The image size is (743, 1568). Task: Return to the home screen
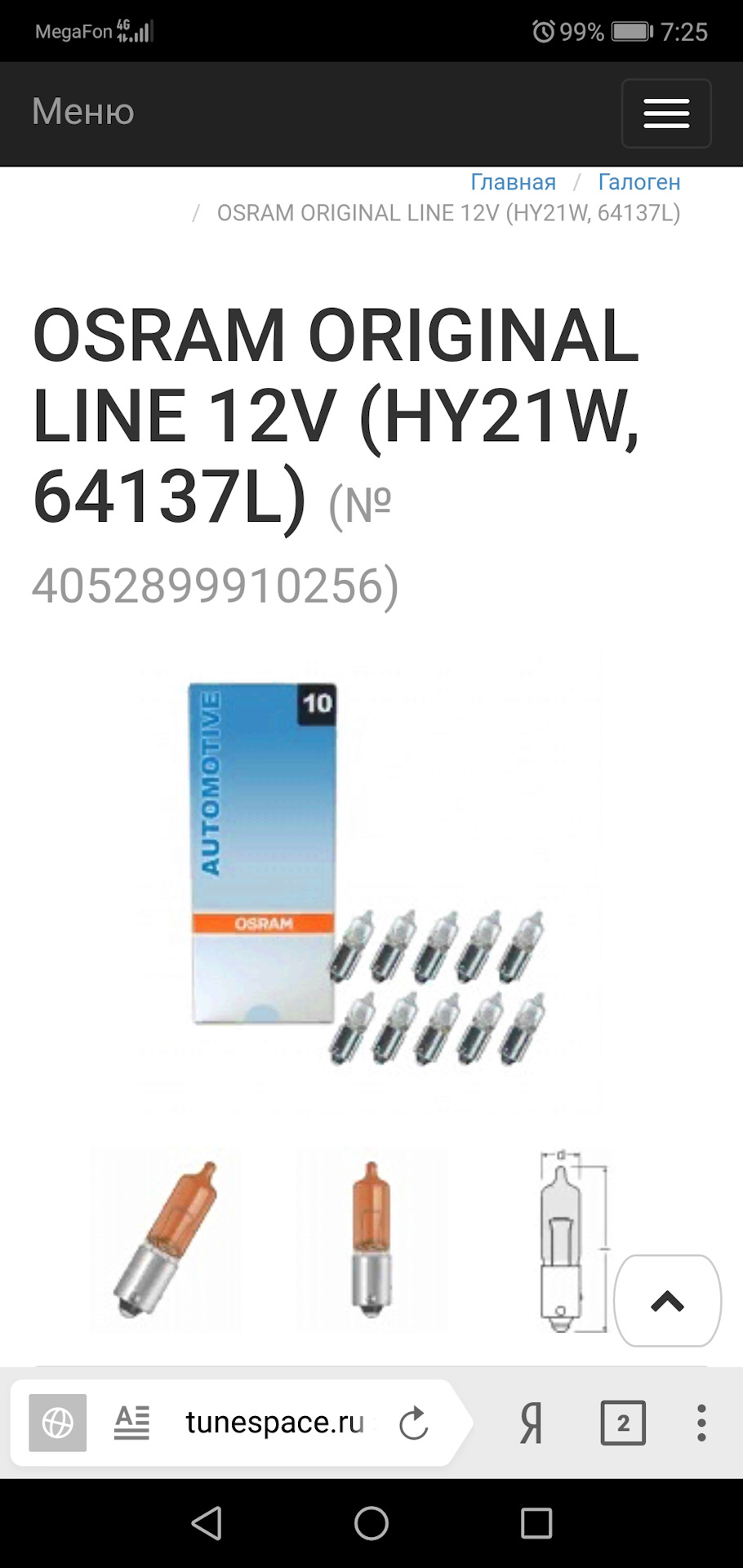(371, 1523)
